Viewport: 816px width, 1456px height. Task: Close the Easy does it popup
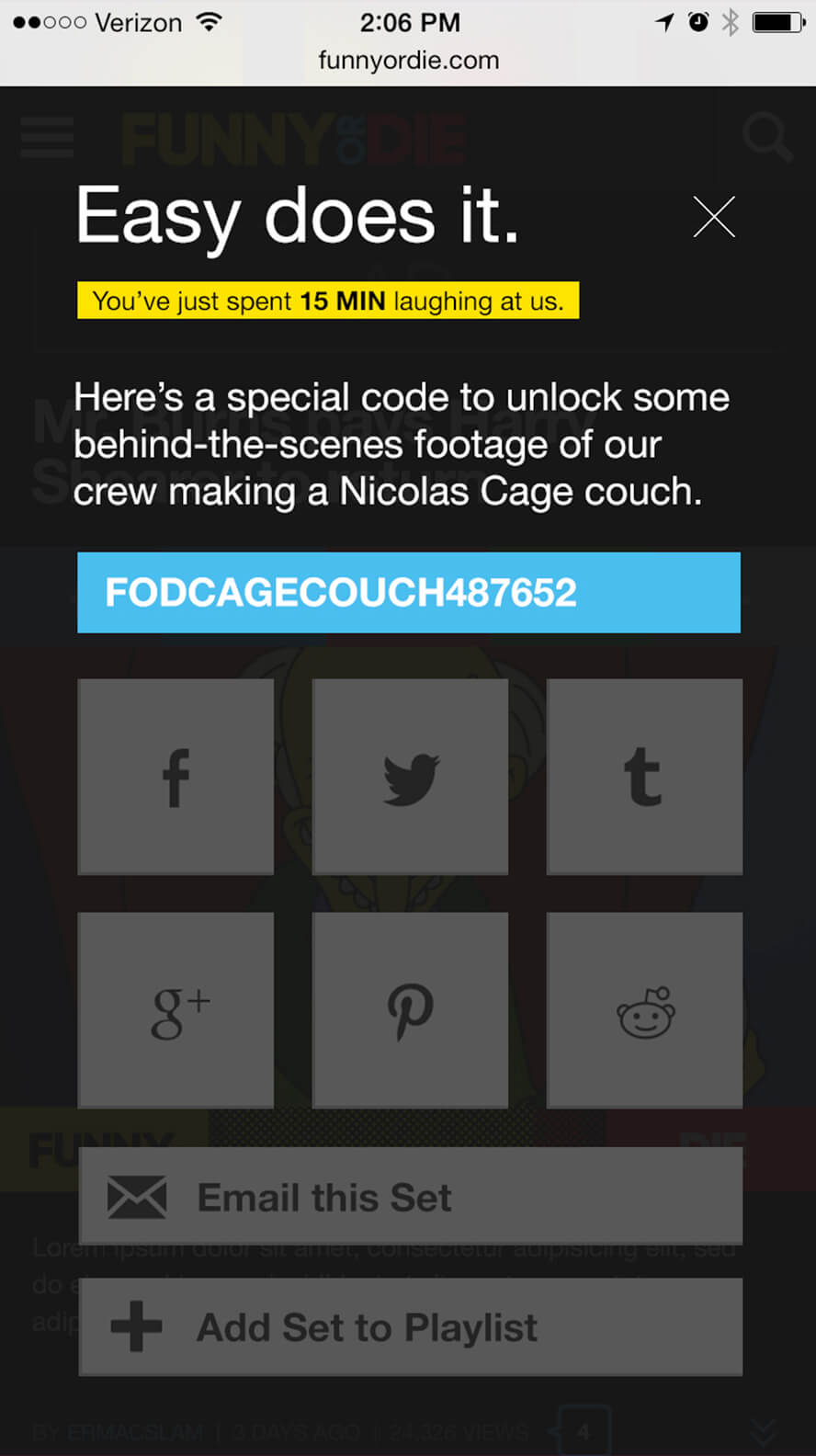714,217
